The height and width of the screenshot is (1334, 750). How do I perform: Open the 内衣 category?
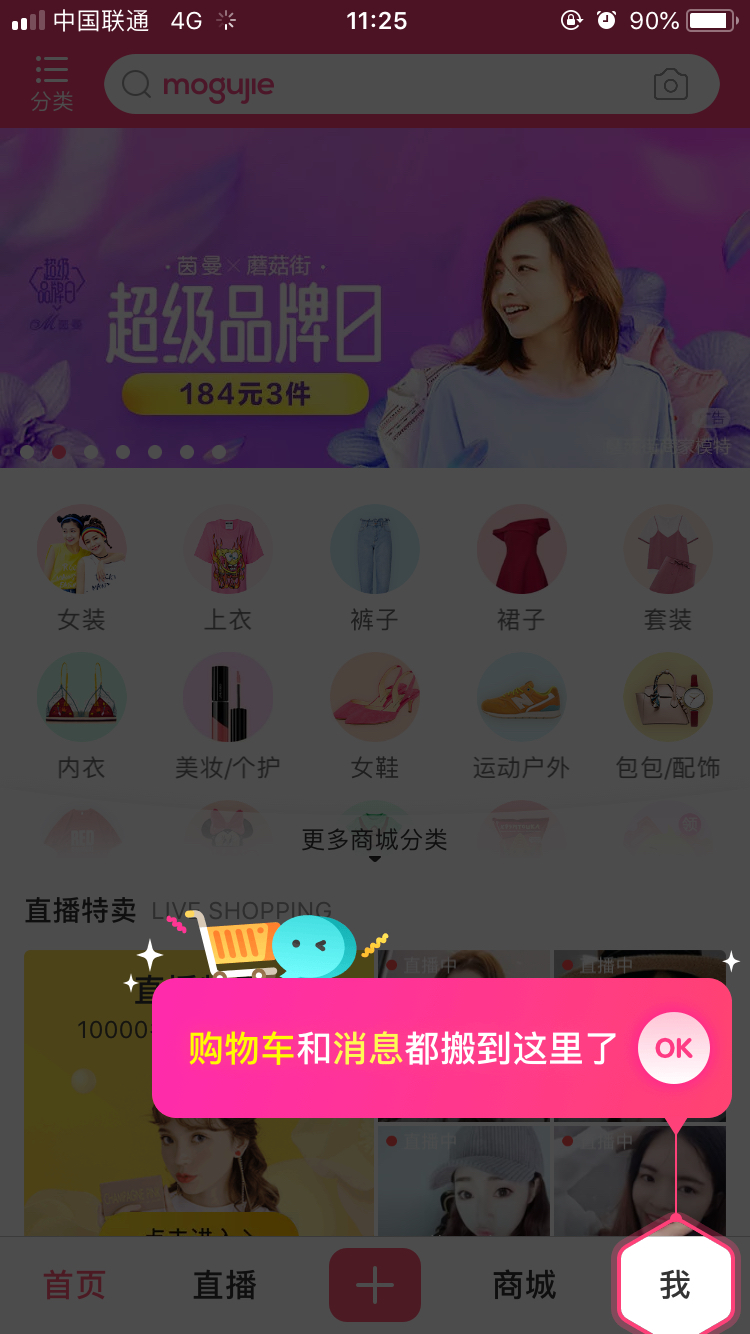(82, 716)
